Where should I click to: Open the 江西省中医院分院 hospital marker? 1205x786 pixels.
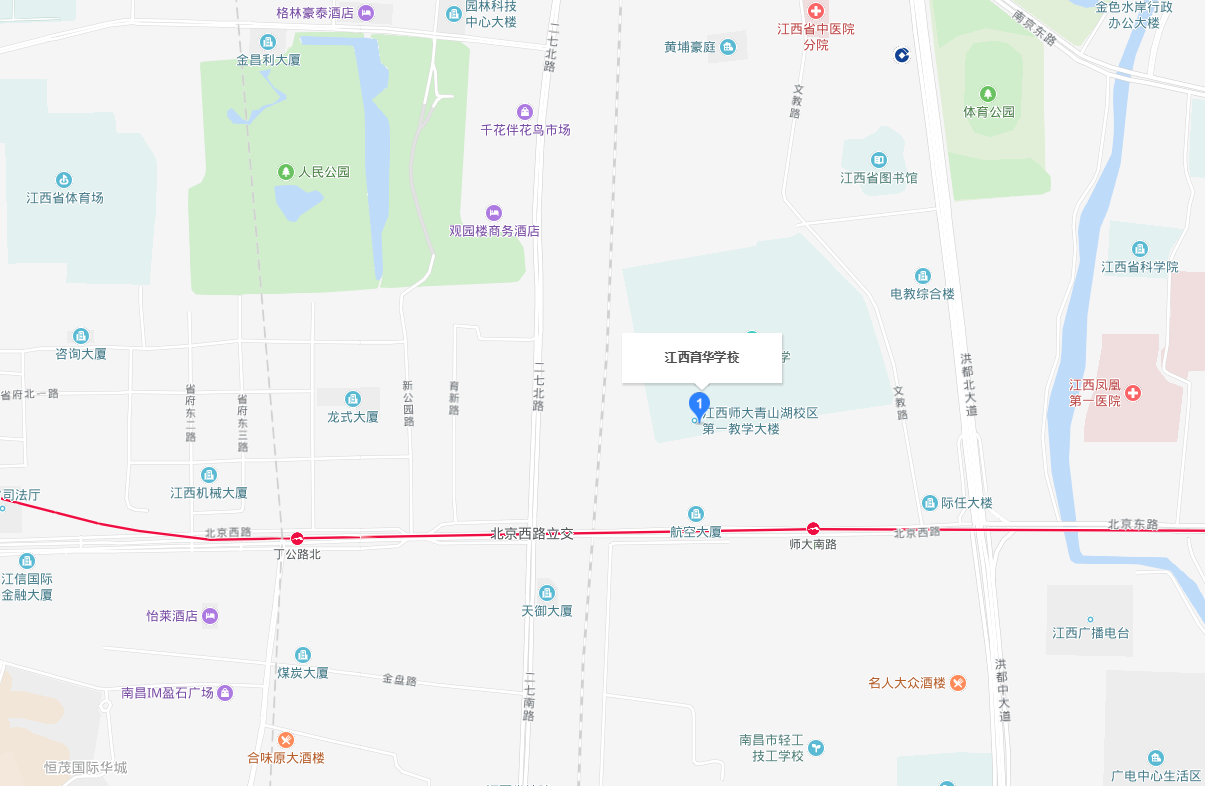coord(816,11)
